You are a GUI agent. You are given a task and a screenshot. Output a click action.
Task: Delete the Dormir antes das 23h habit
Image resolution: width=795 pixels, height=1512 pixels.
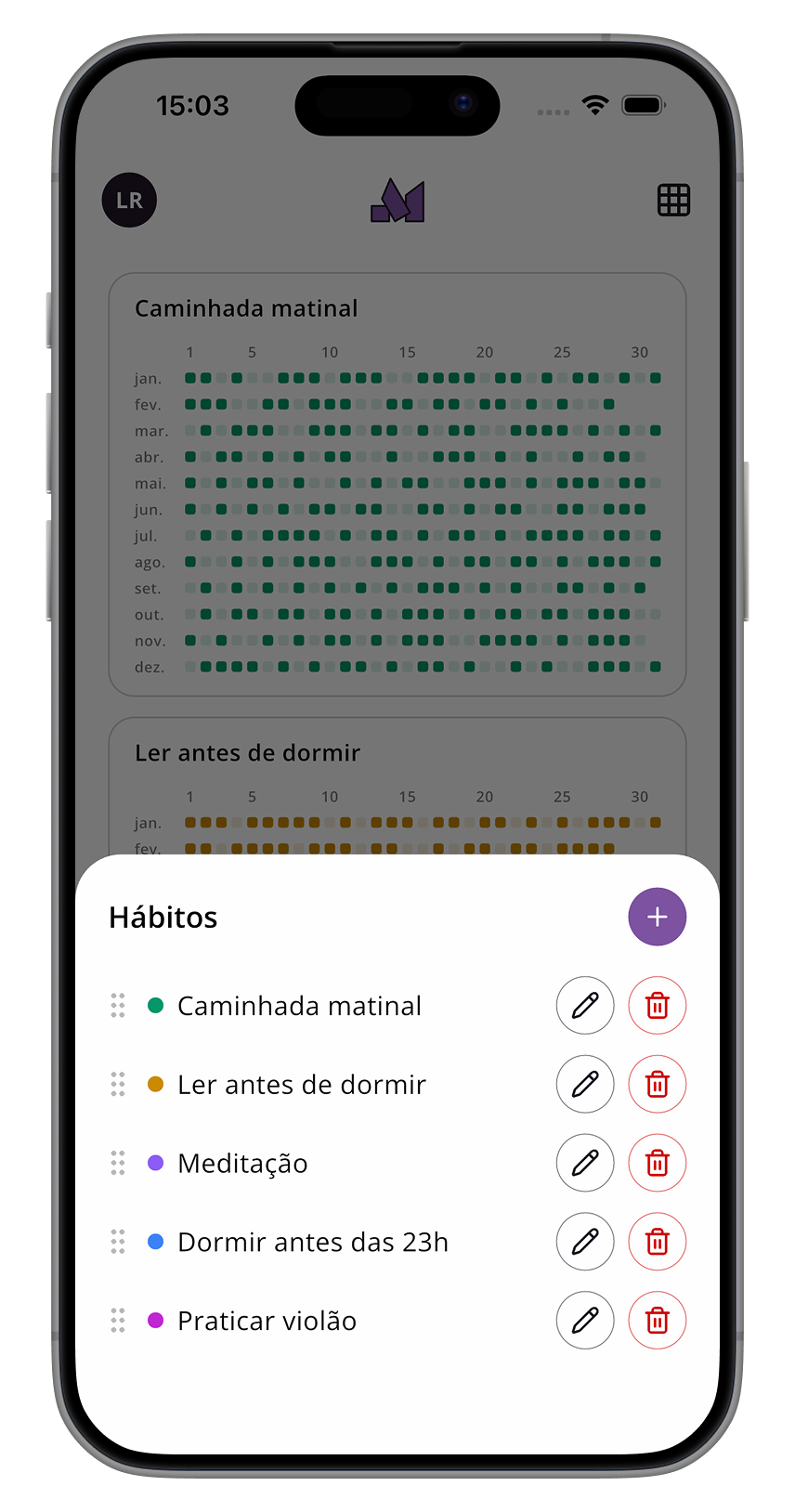coord(658,1241)
